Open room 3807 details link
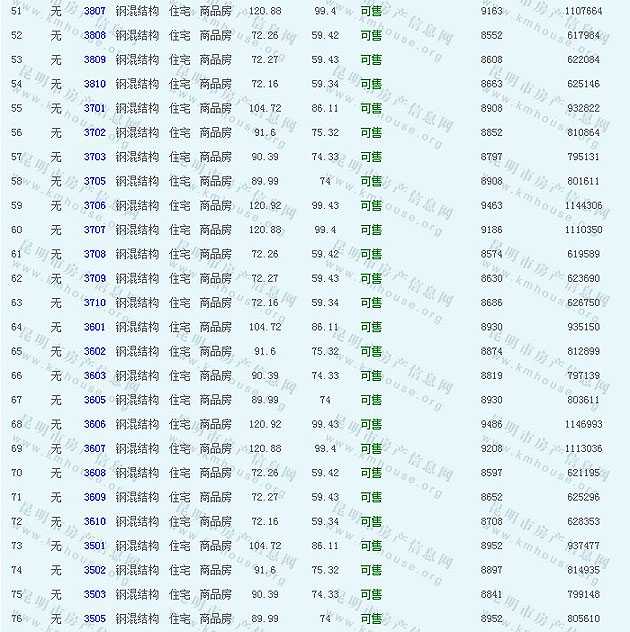This screenshot has width=630, height=632. tap(94, 11)
